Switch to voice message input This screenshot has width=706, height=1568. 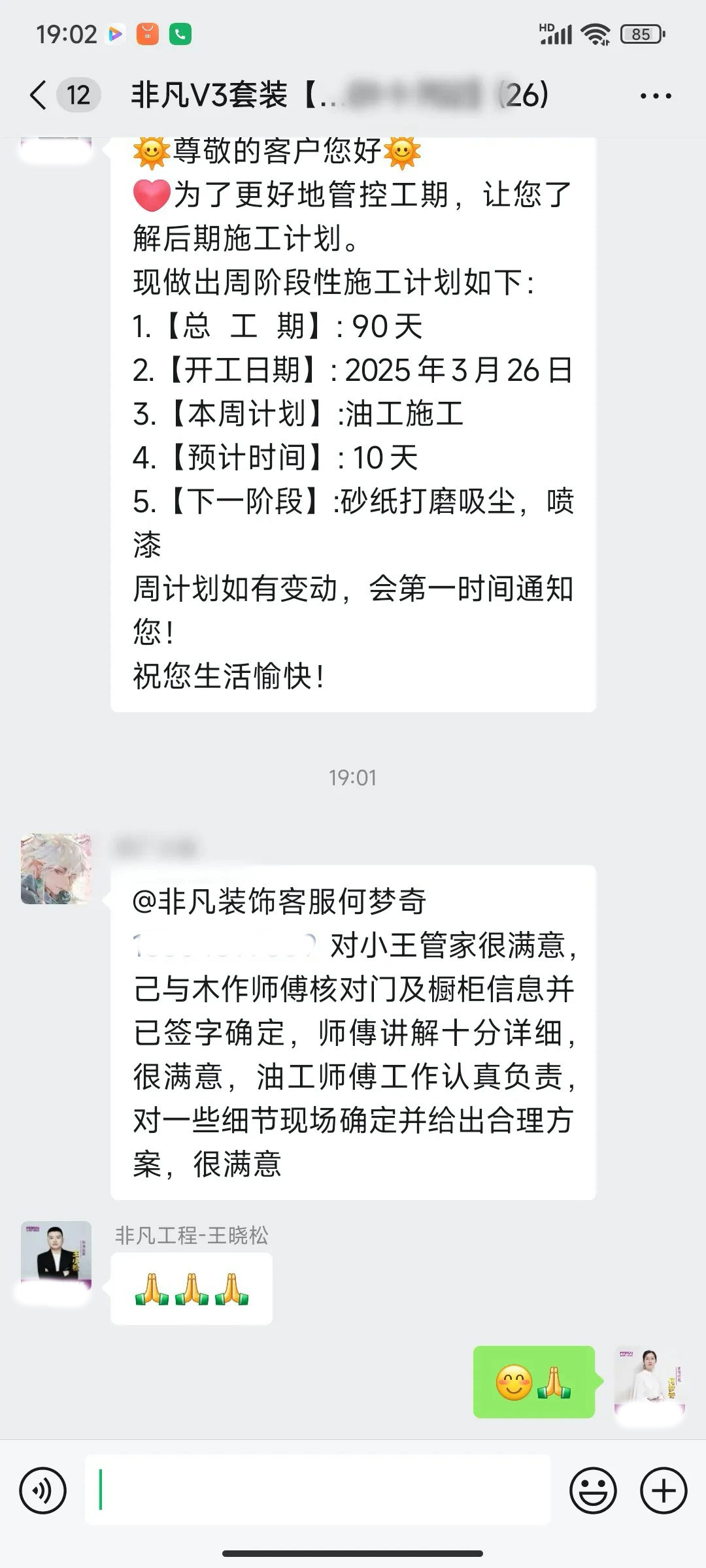(x=43, y=1491)
